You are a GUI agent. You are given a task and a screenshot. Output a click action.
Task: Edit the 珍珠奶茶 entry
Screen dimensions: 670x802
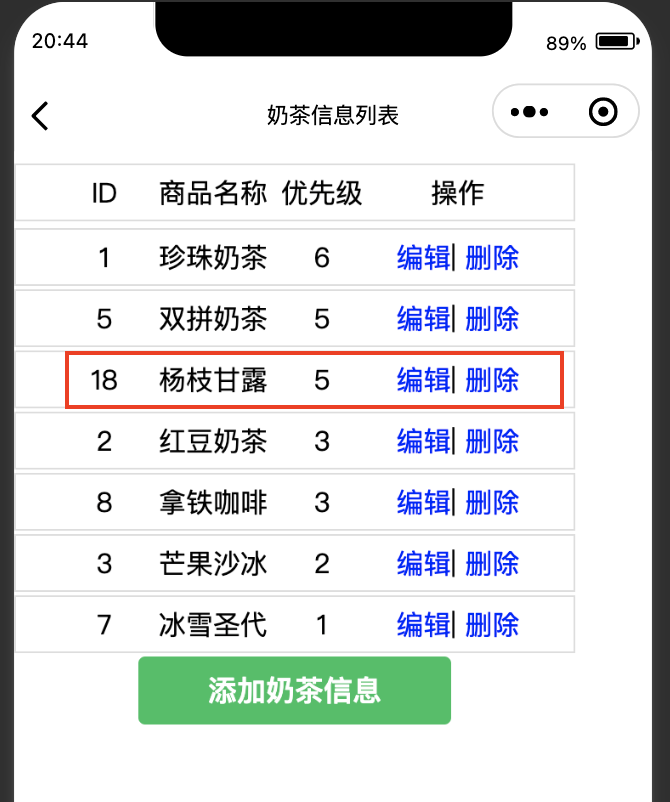tap(423, 258)
